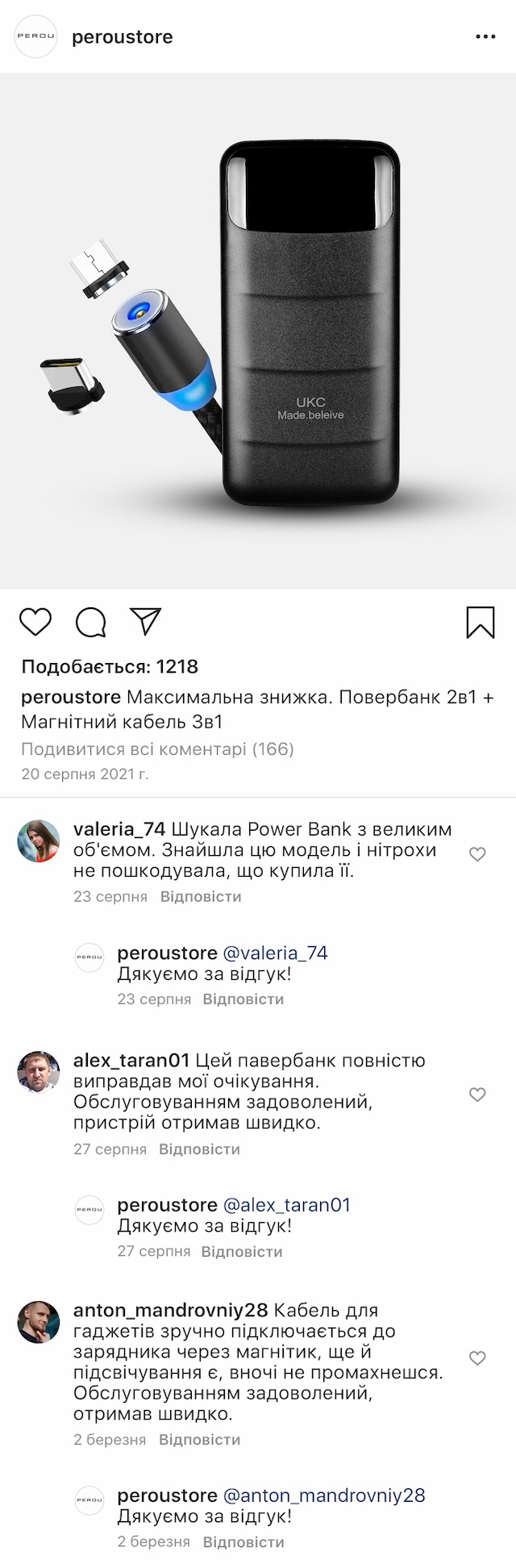Reply to valeria_74's comment
Screen dimensions: 516x1568
pyautogui.click(x=201, y=896)
